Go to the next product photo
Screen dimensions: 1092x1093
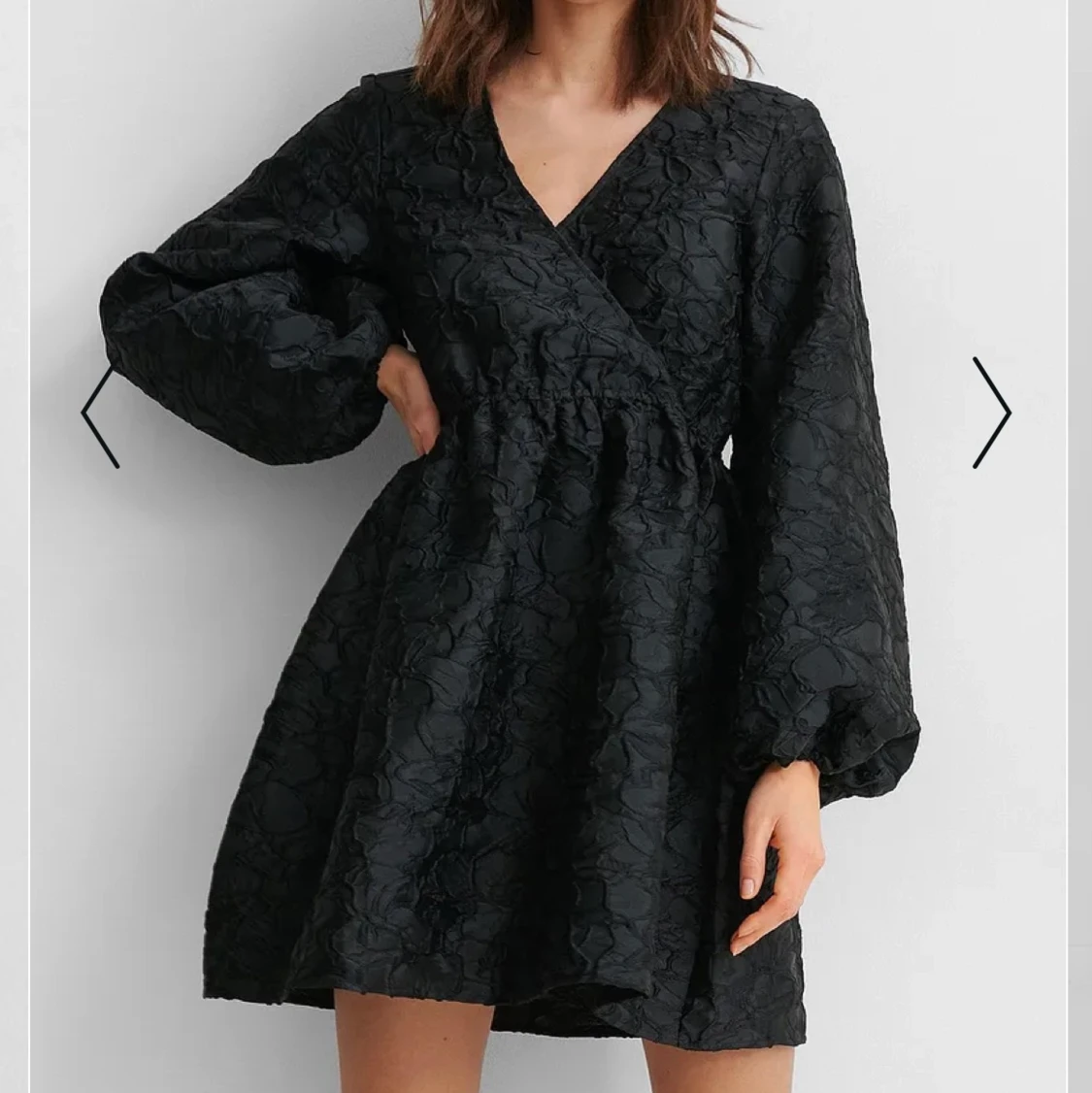click(992, 413)
